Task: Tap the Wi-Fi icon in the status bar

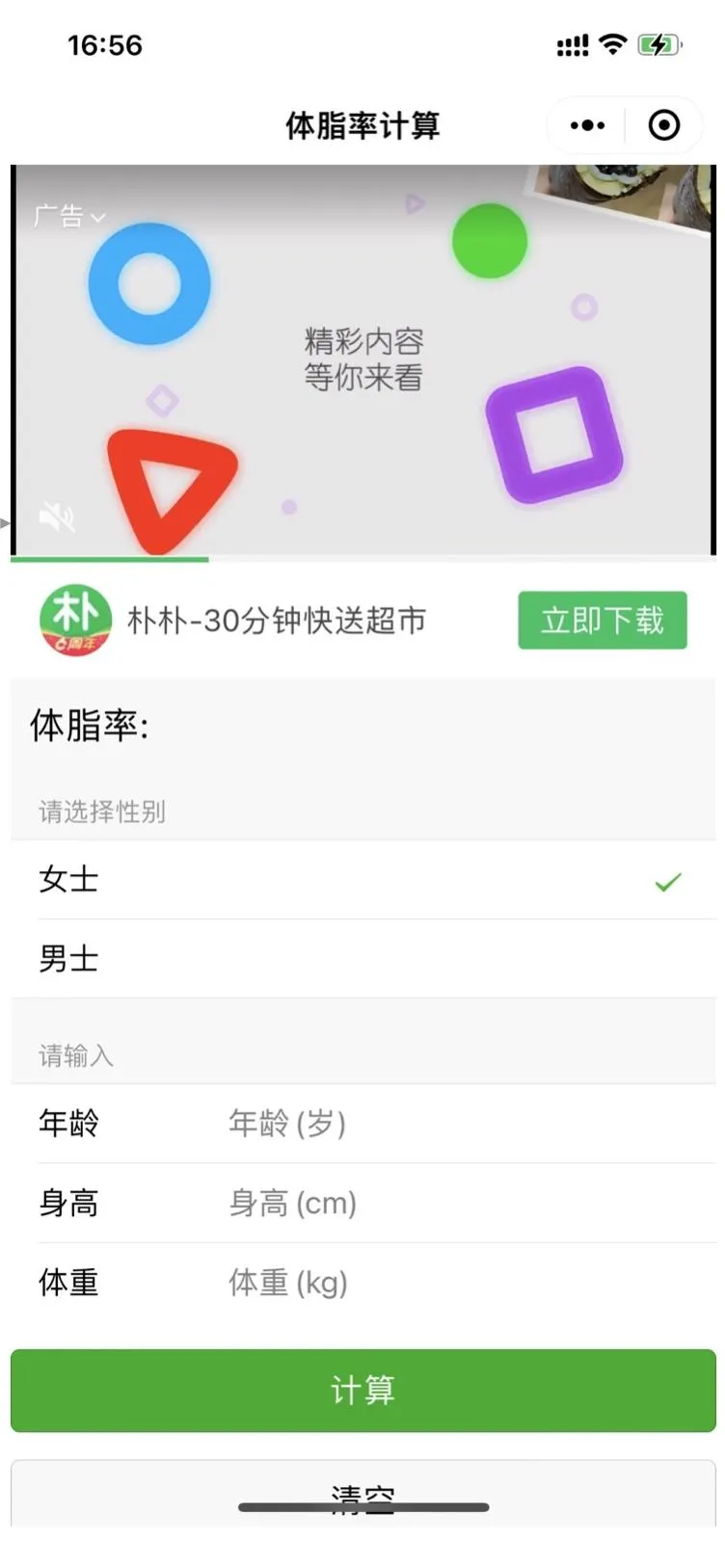Action: tap(614, 43)
